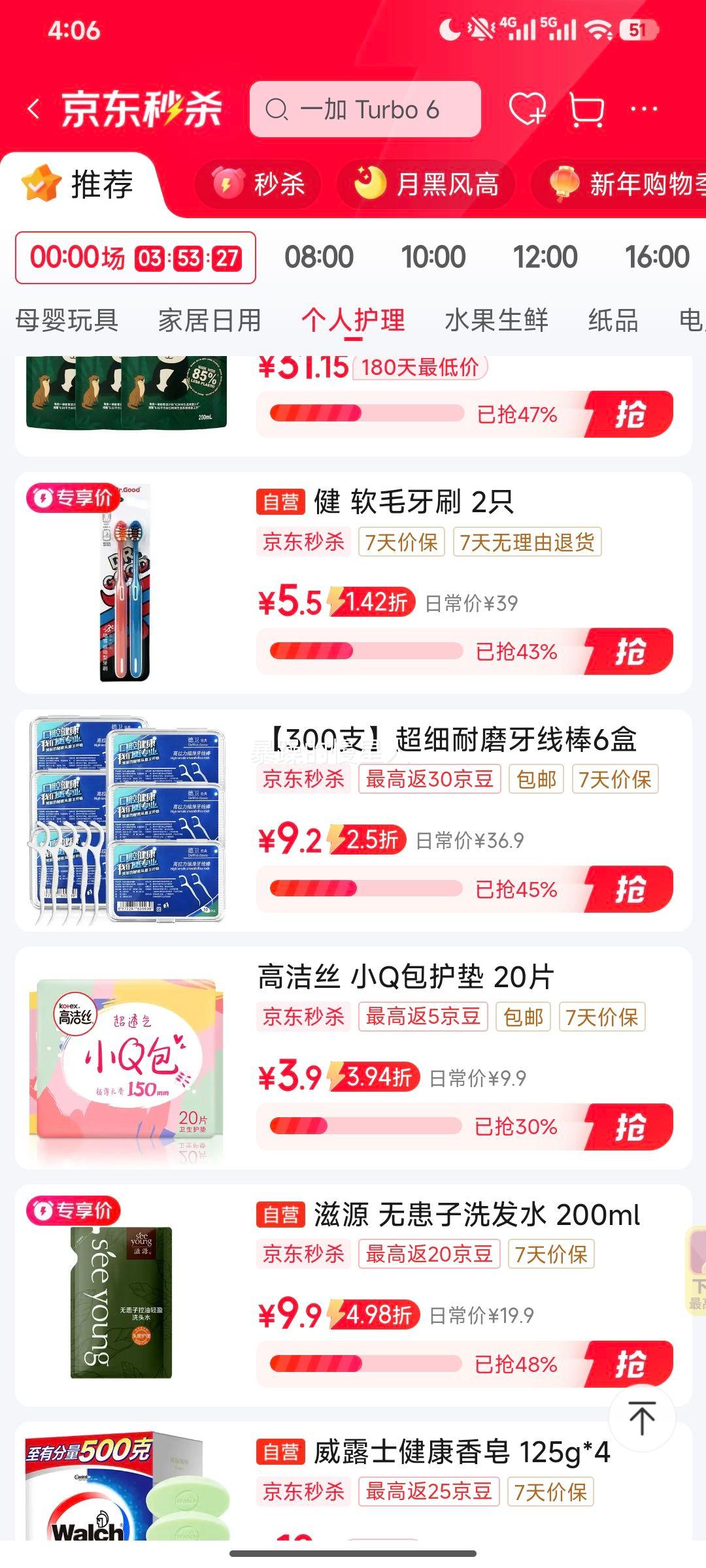Image resolution: width=706 pixels, height=1568 pixels.
Task: Tap the back arrow to exit 京东秒杀
Action: (34, 108)
